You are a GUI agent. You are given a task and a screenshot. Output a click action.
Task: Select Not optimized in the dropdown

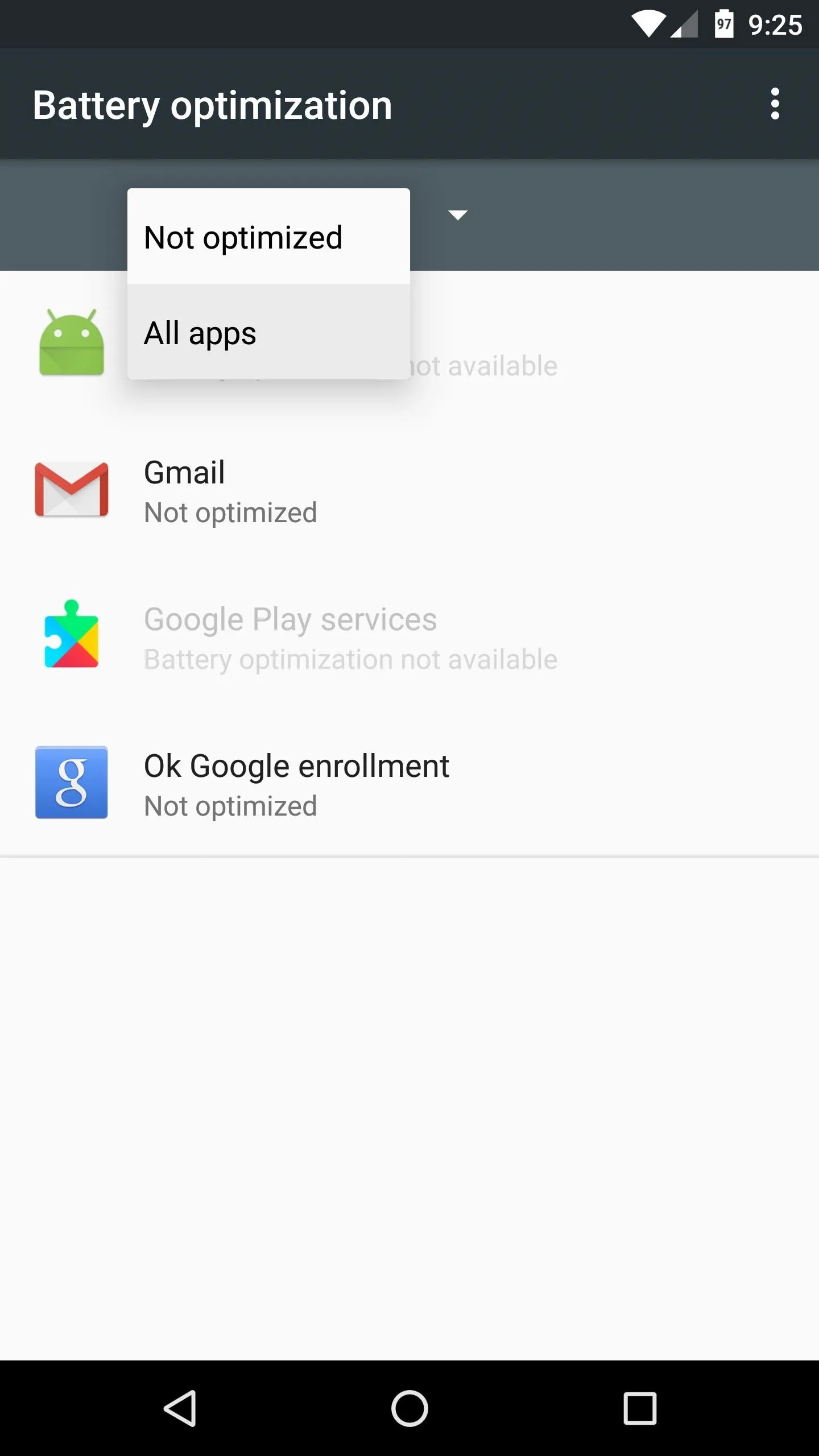268,237
